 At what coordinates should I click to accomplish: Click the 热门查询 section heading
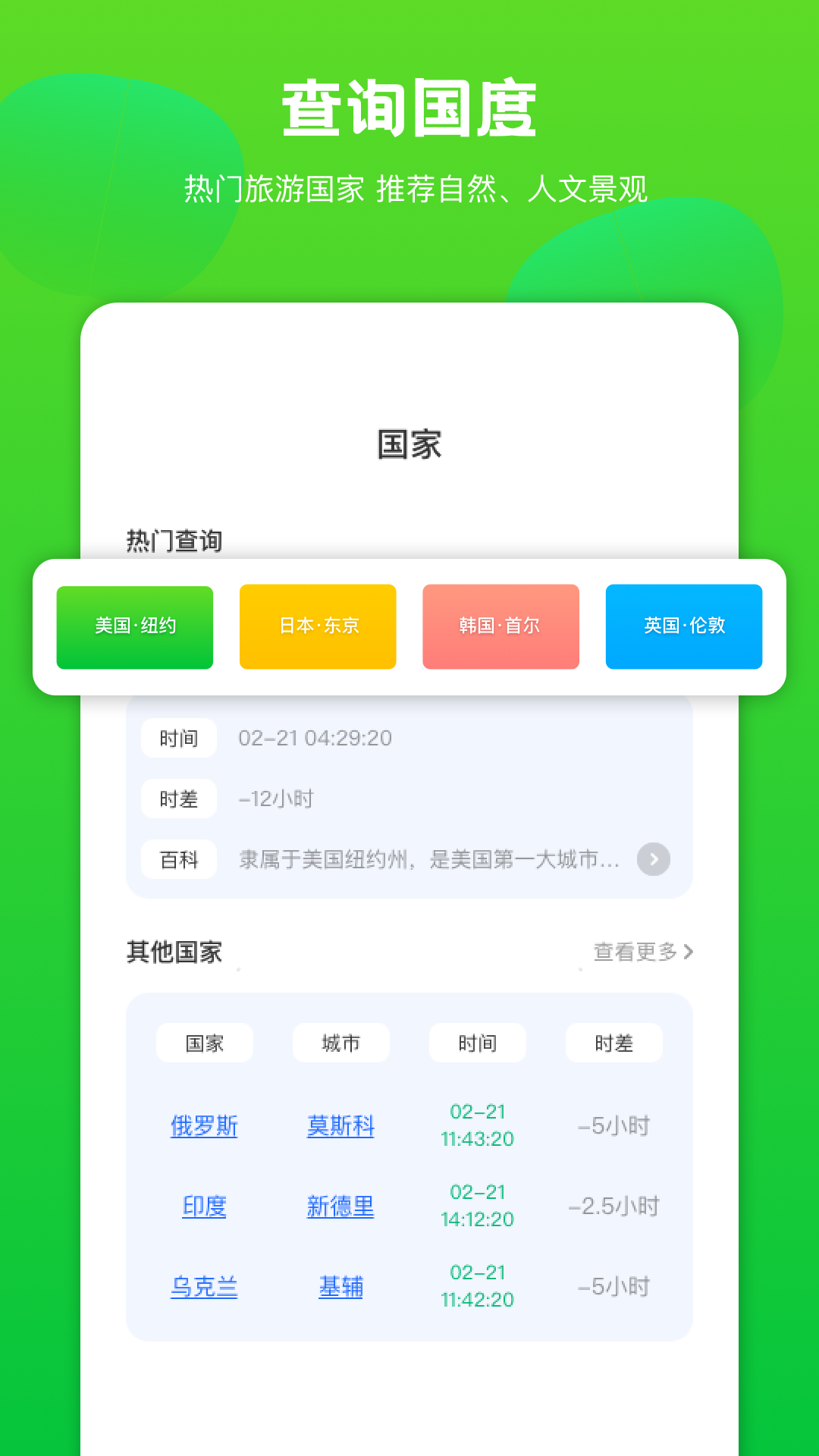click(x=174, y=541)
